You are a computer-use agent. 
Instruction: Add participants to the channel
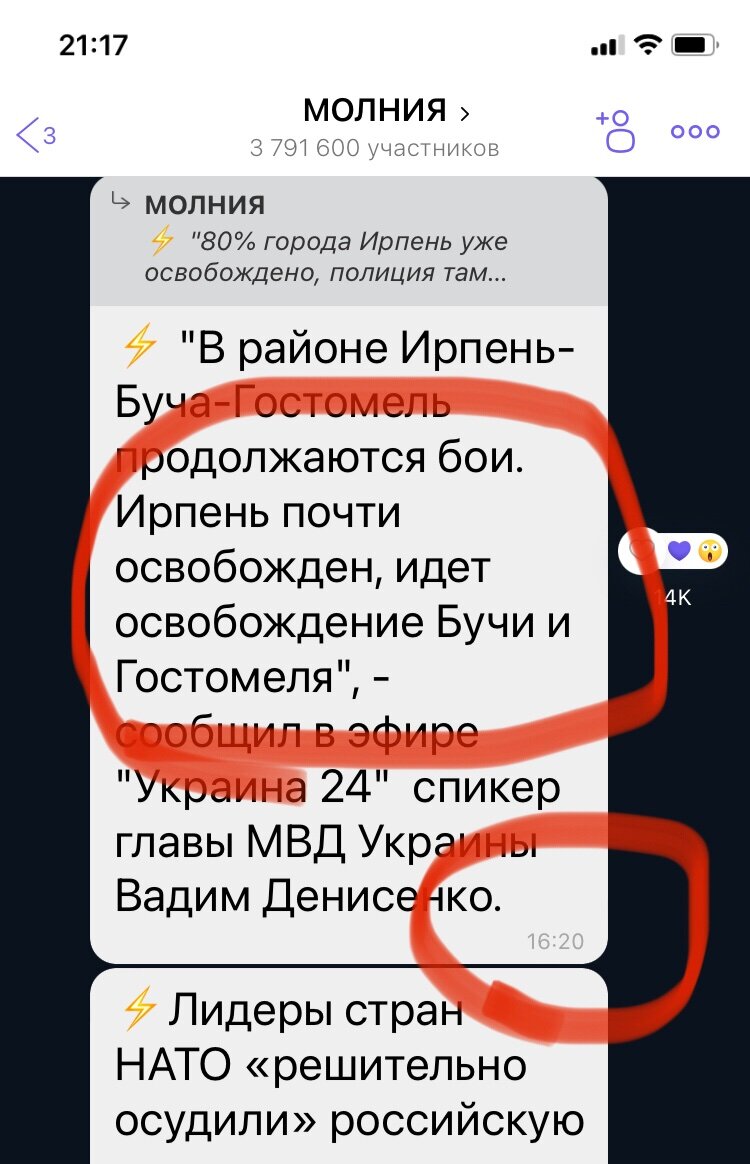tap(616, 131)
